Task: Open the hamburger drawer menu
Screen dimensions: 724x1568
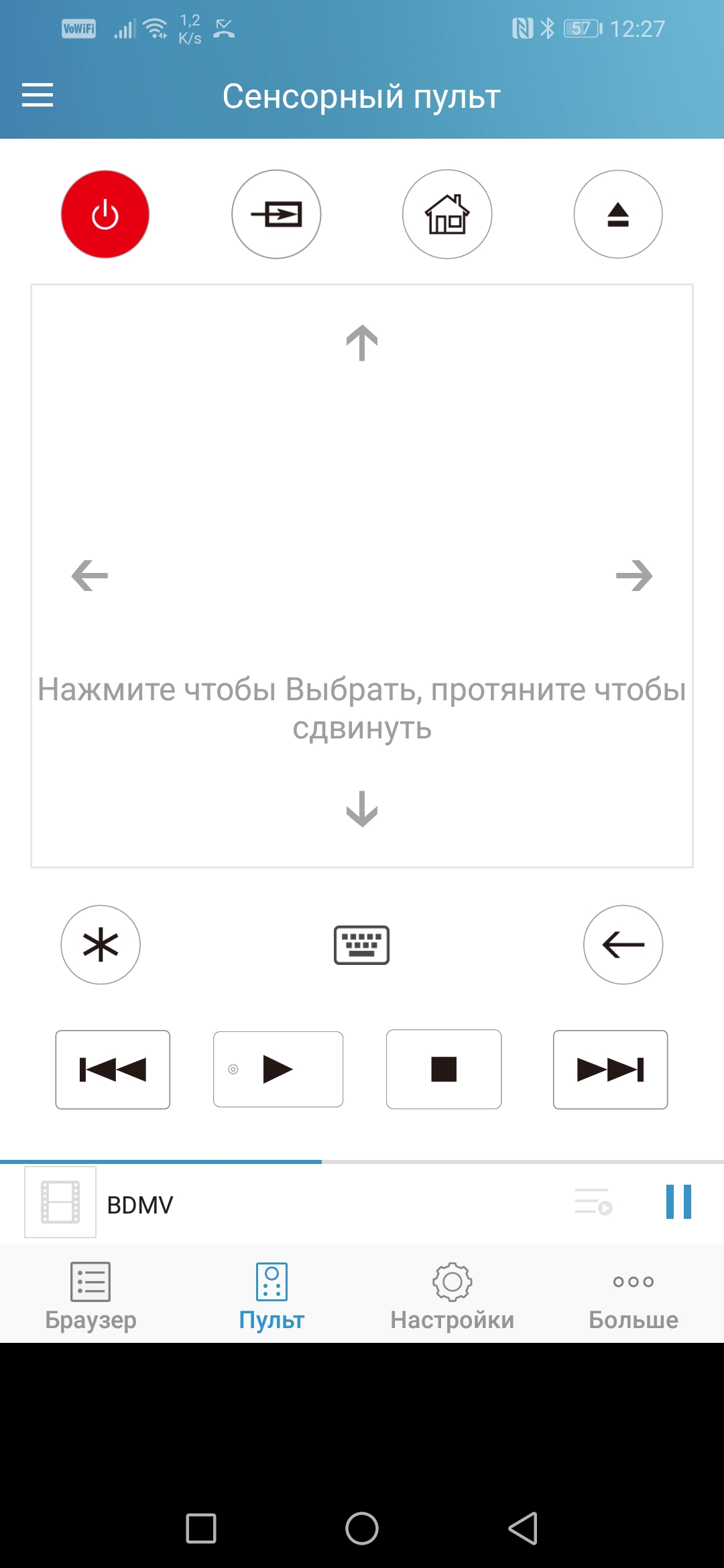Action: point(38,95)
